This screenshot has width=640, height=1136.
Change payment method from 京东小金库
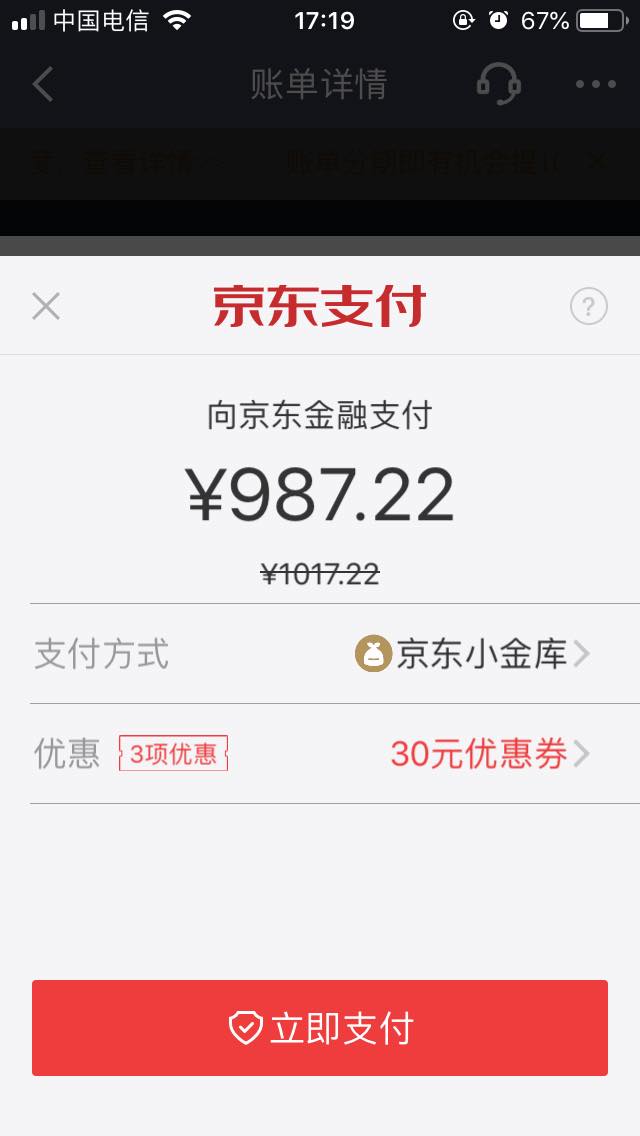(x=472, y=654)
